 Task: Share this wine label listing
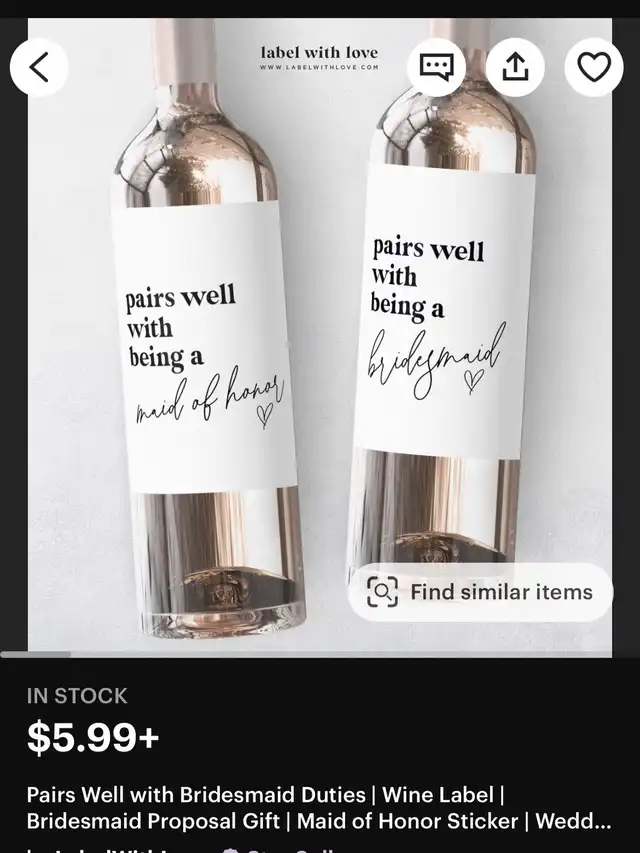tap(515, 67)
